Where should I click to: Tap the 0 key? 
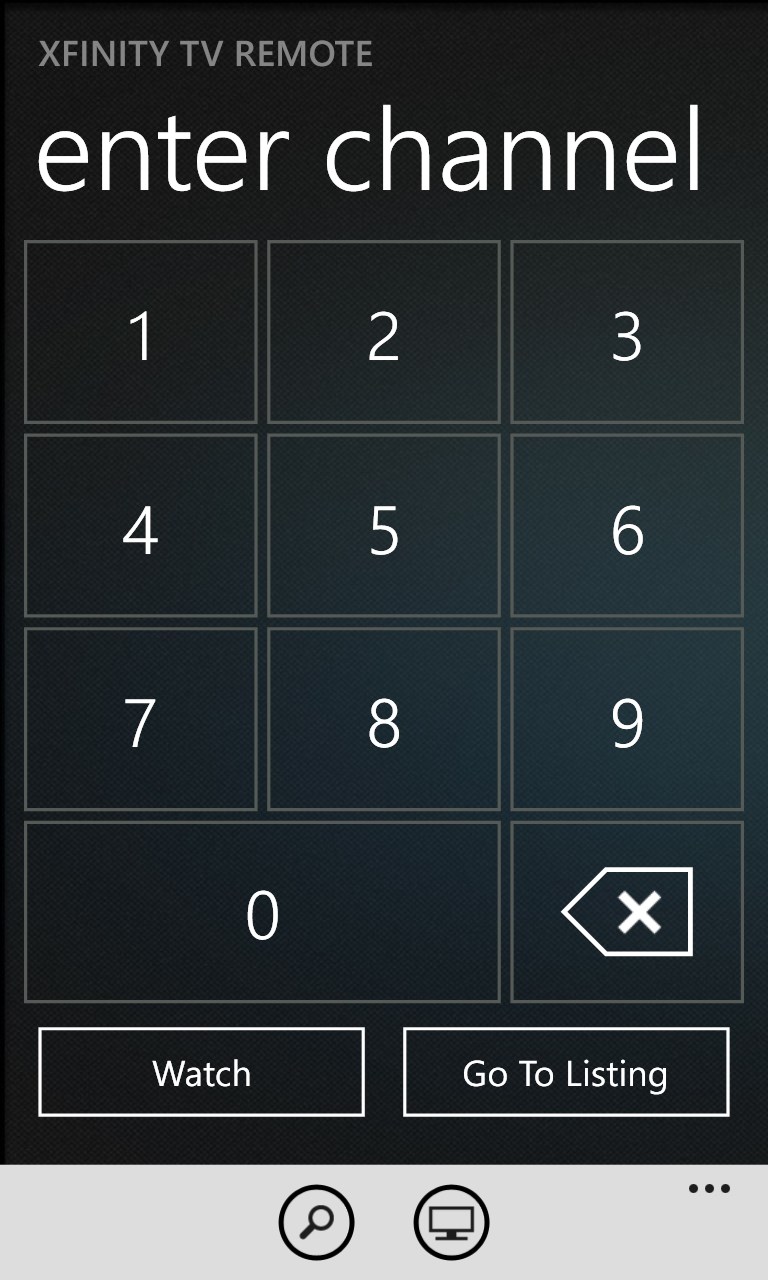pyautogui.click(x=262, y=912)
